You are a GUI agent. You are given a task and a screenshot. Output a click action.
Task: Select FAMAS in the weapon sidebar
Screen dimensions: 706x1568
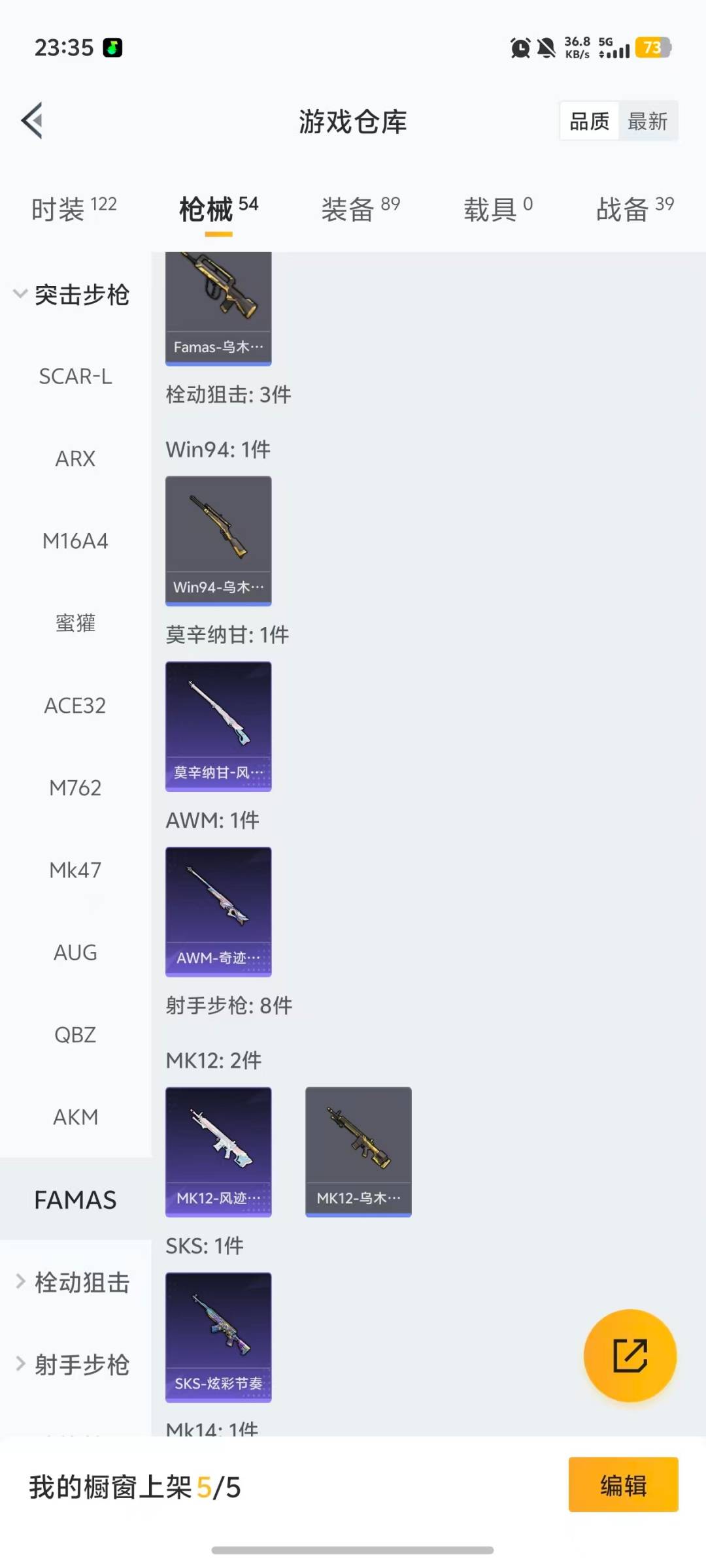[x=75, y=1200]
